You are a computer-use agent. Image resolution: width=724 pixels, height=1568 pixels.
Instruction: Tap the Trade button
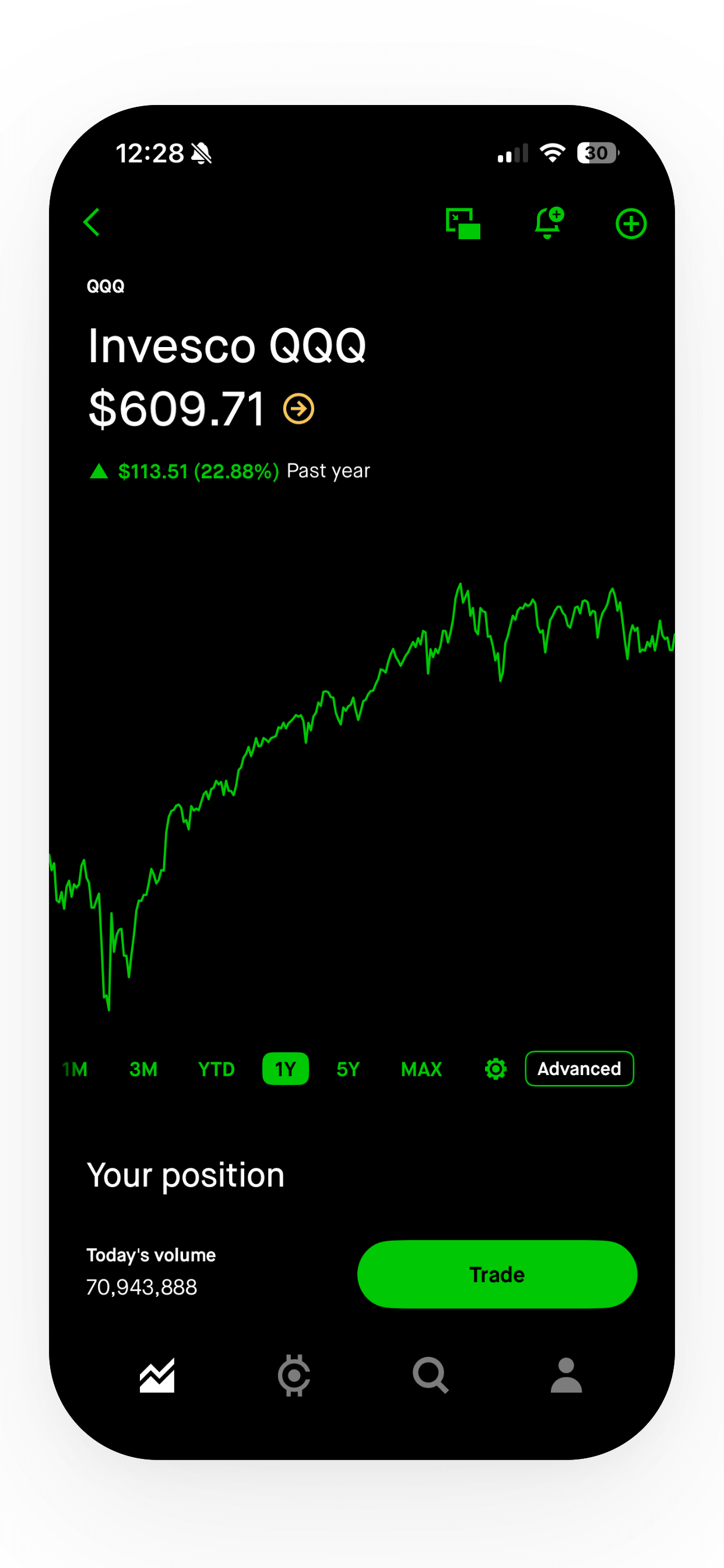coord(497,1274)
